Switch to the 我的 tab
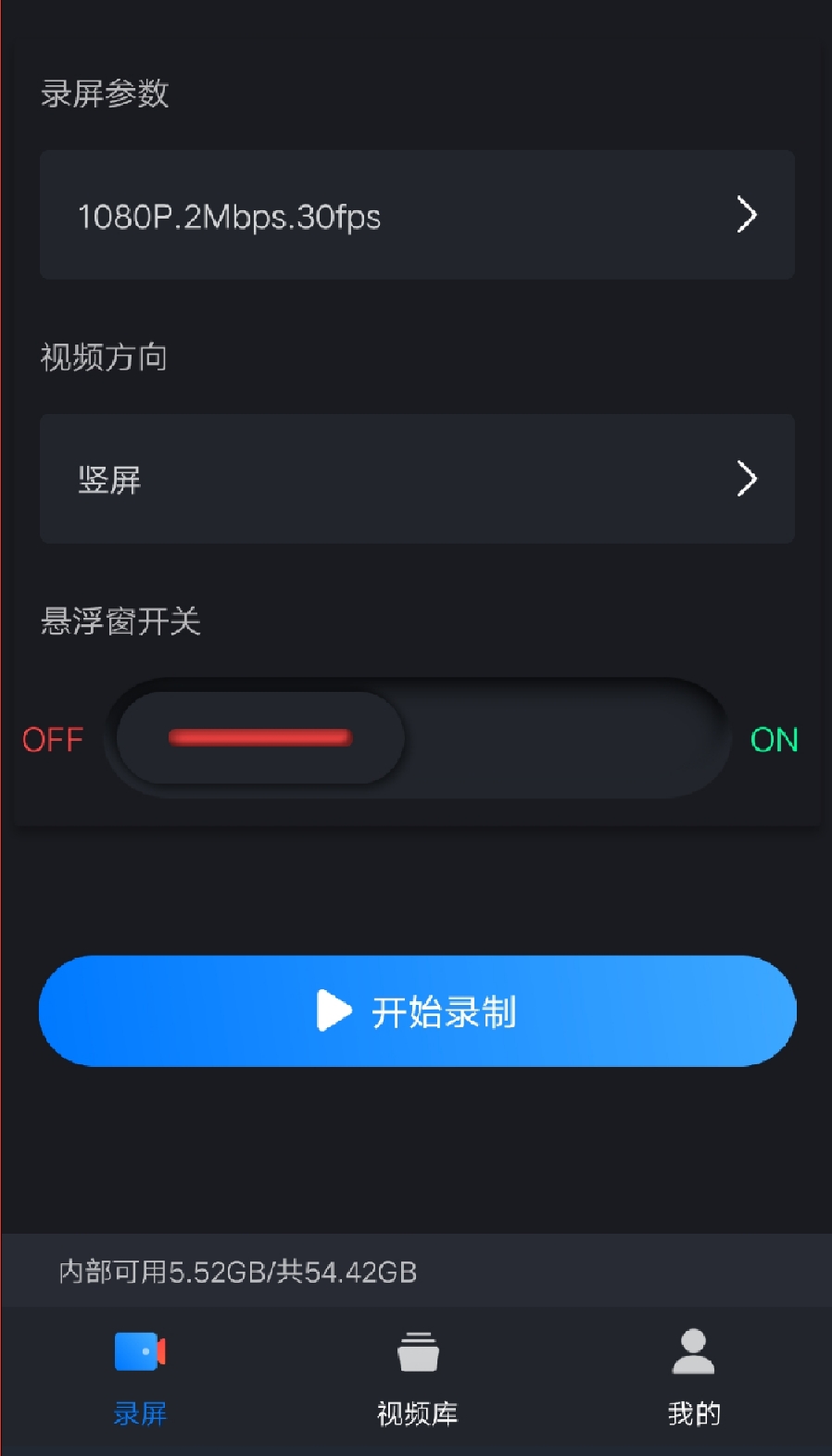The height and width of the screenshot is (1456, 832). click(693, 1377)
